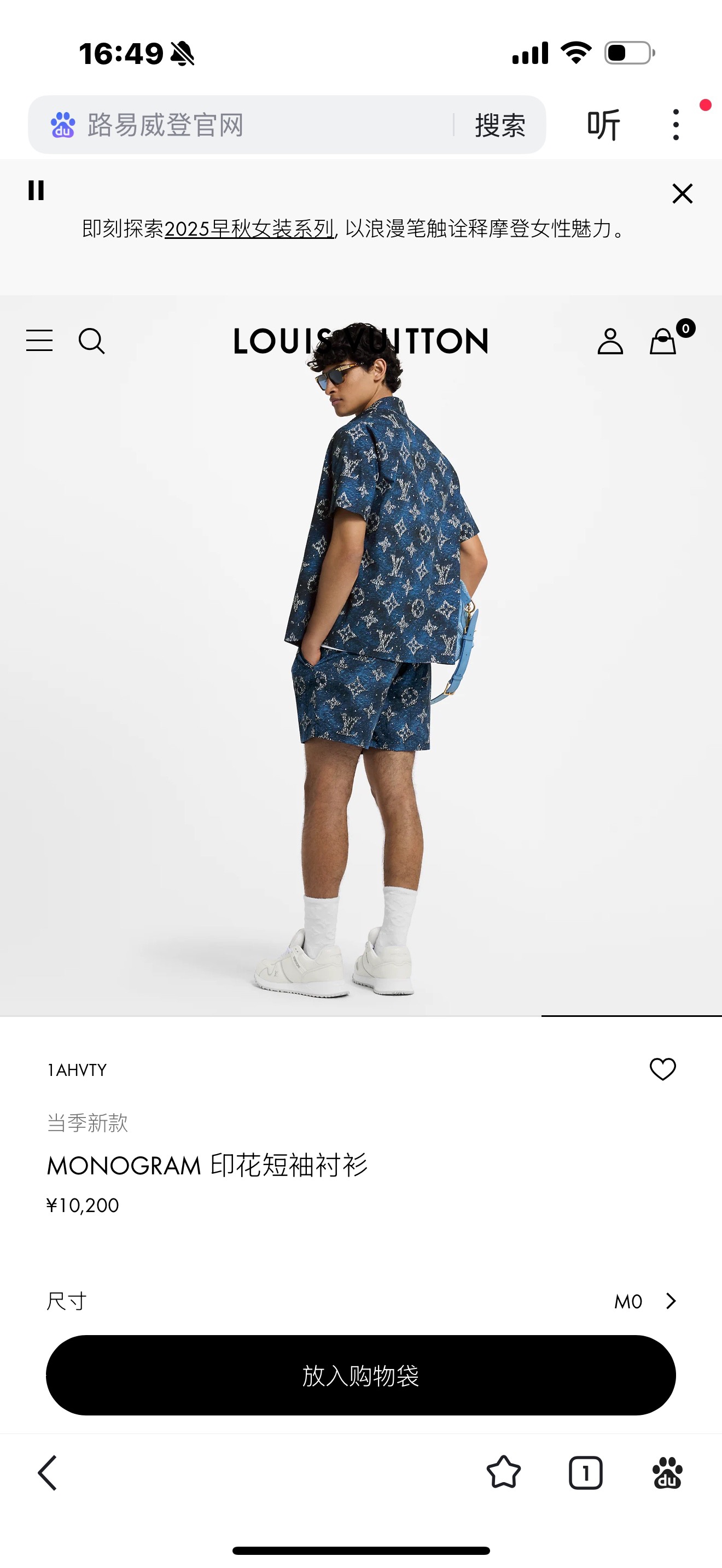Go back to the previous page
The height and width of the screenshot is (1568, 722).
click(48, 1473)
